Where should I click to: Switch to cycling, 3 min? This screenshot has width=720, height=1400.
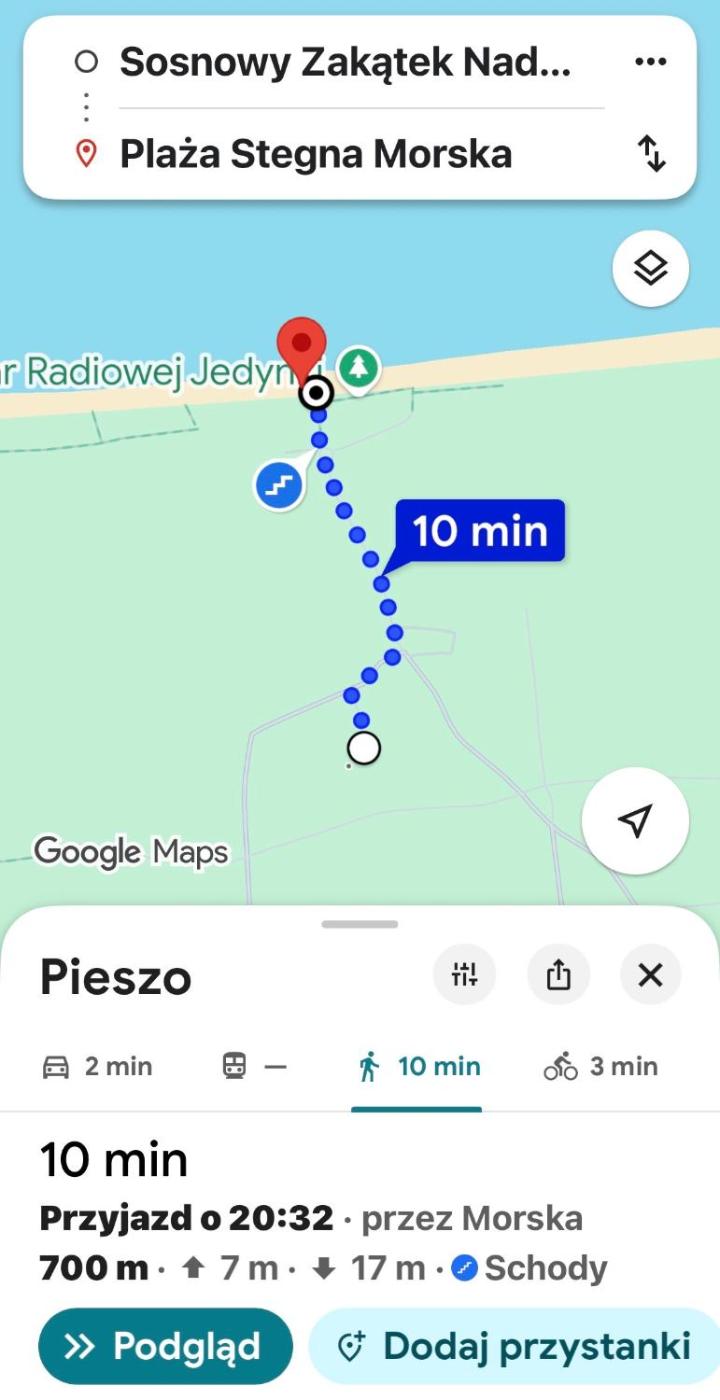(601, 1067)
